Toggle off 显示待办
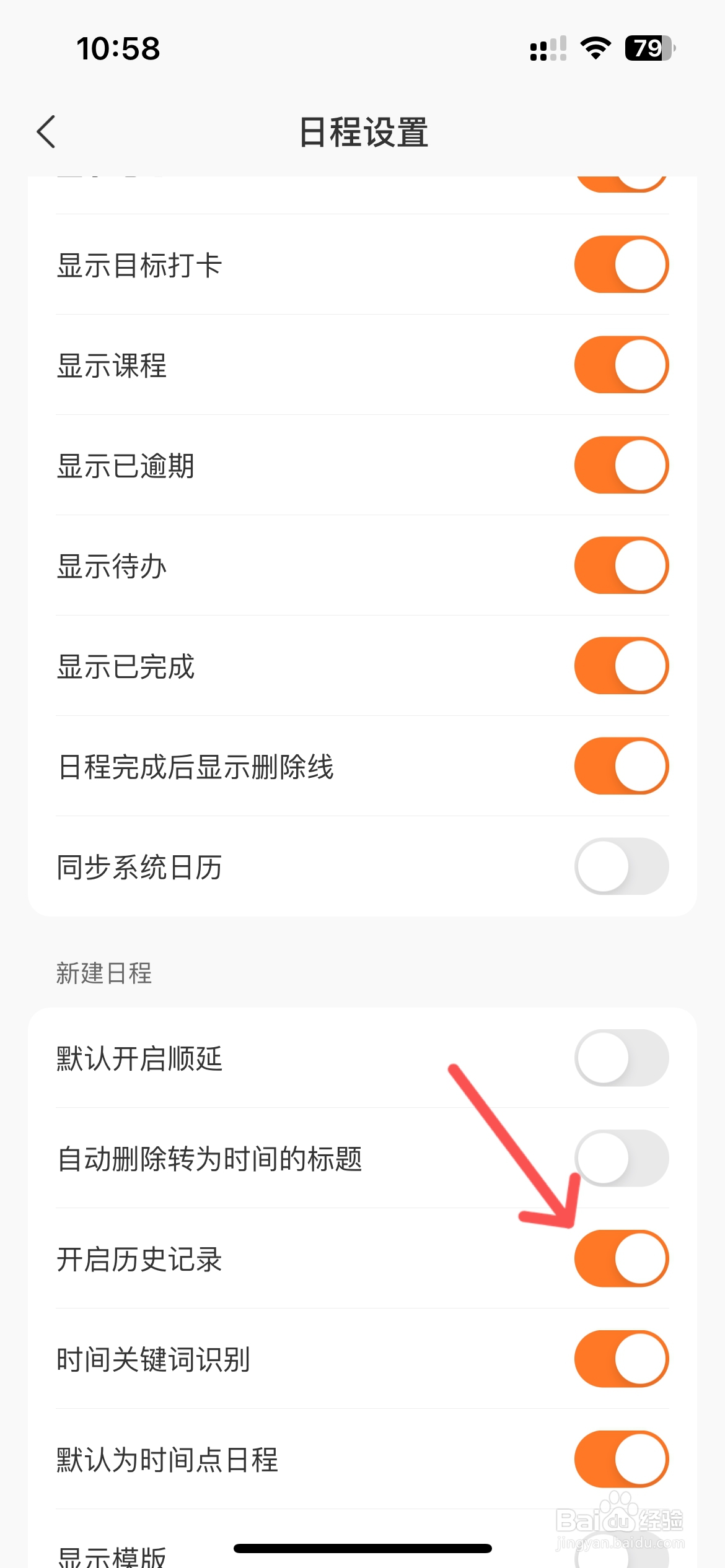The width and height of the screenshot is (725, 1568). [620, 565]
